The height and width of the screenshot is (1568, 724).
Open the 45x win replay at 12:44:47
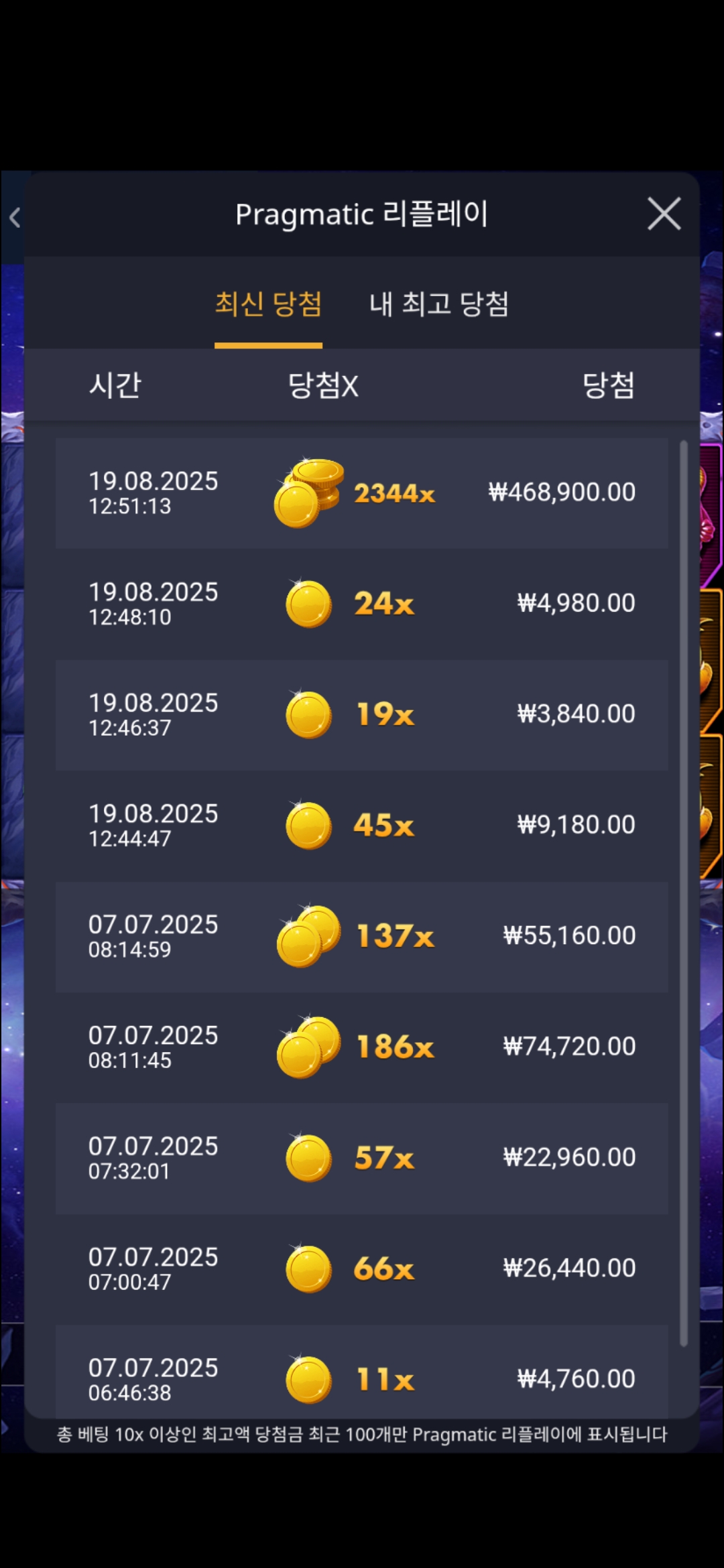point(362,825)
